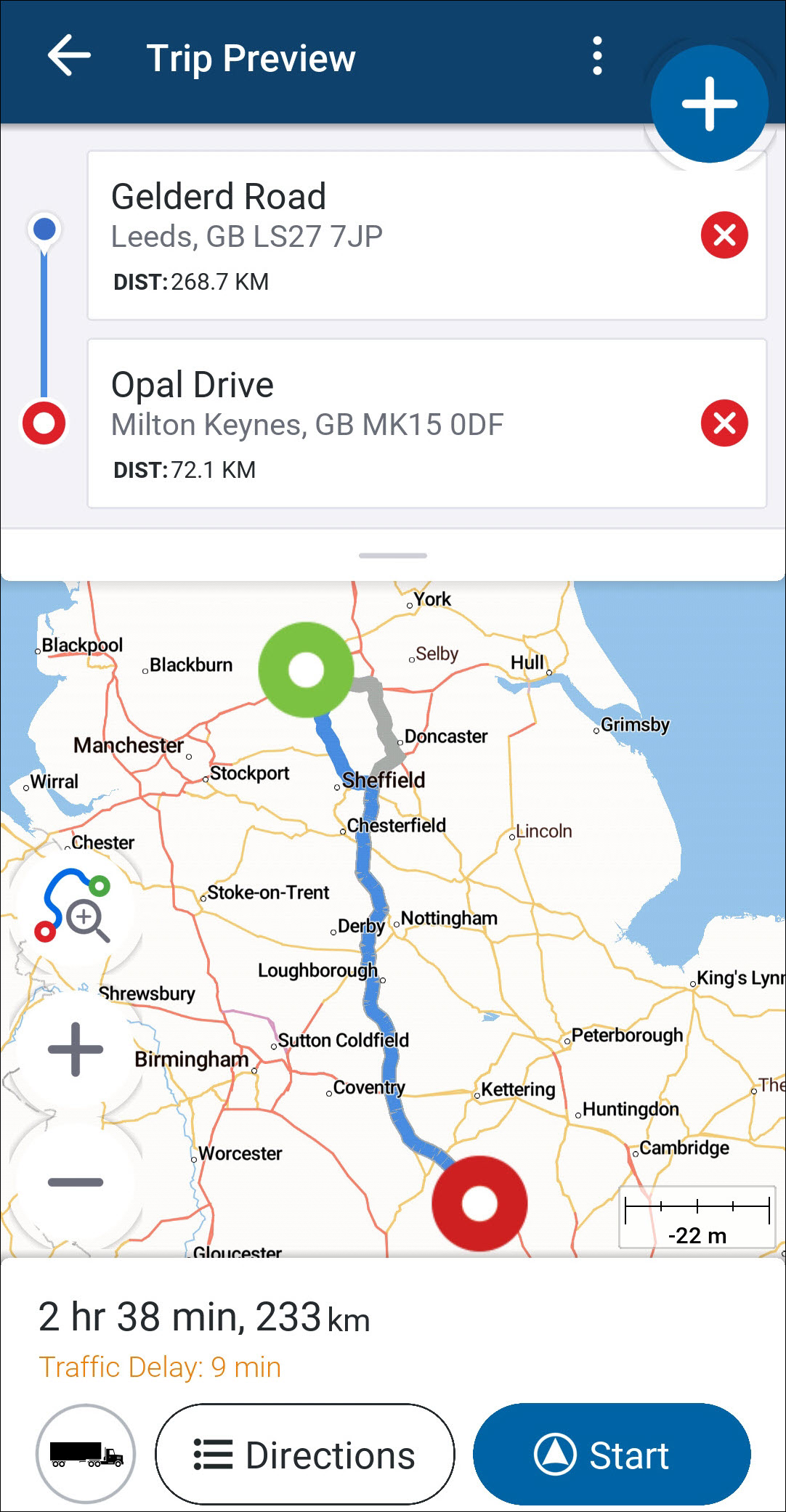Image resolution: width=786 pixels, height=1512 pixels.
Task: Tap the map scale indicator
Action: [x=696, y=1215]
